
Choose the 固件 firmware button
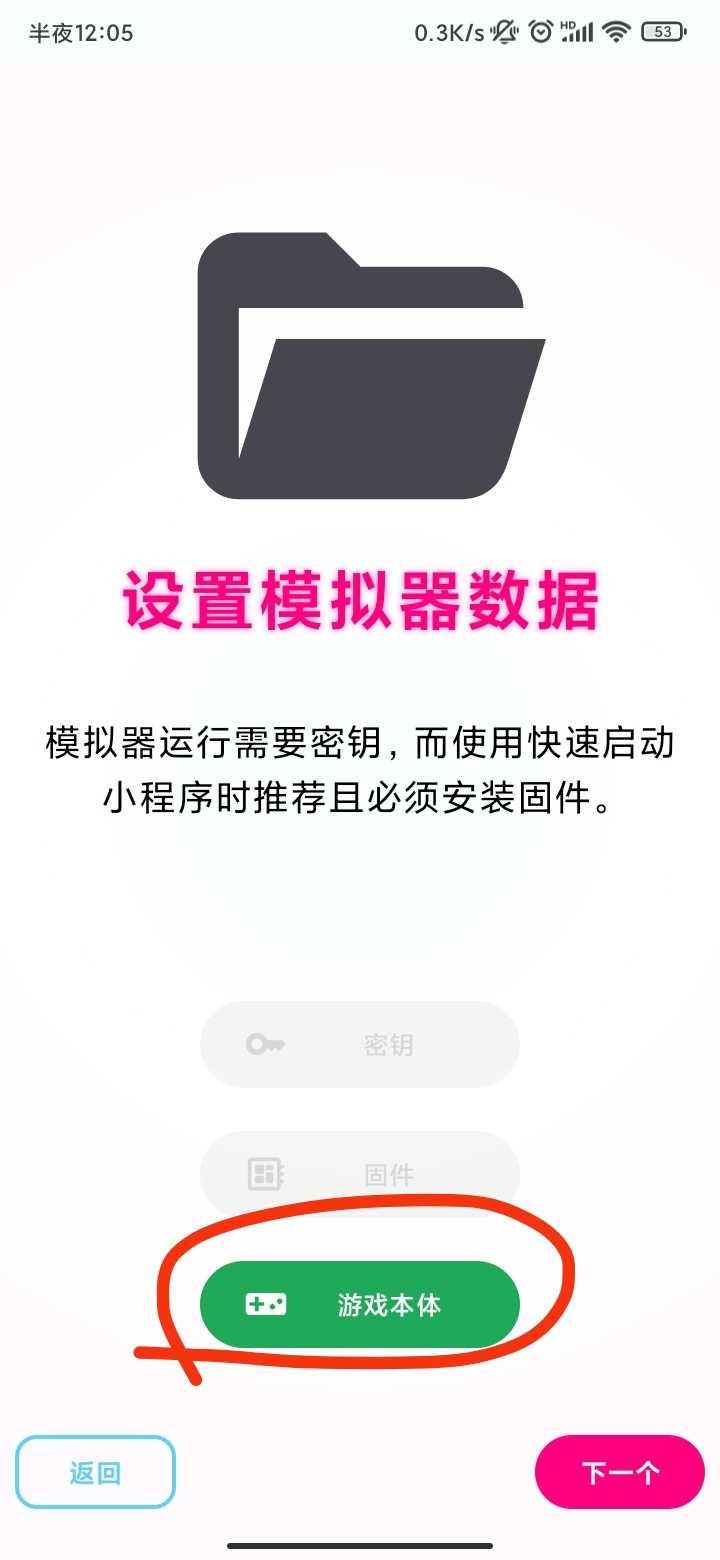[x=360, y=1174]
